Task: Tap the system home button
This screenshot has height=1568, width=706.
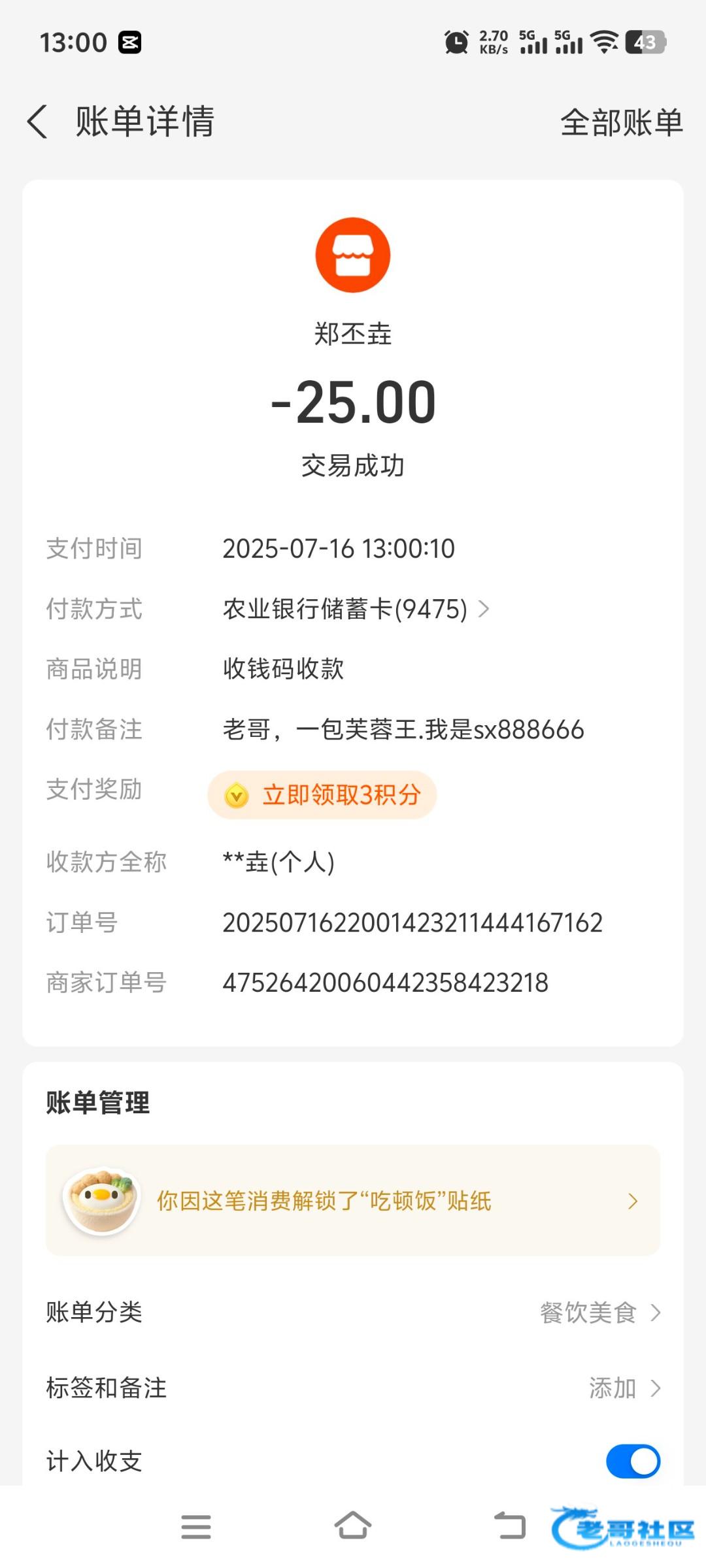Action: 353,1527
